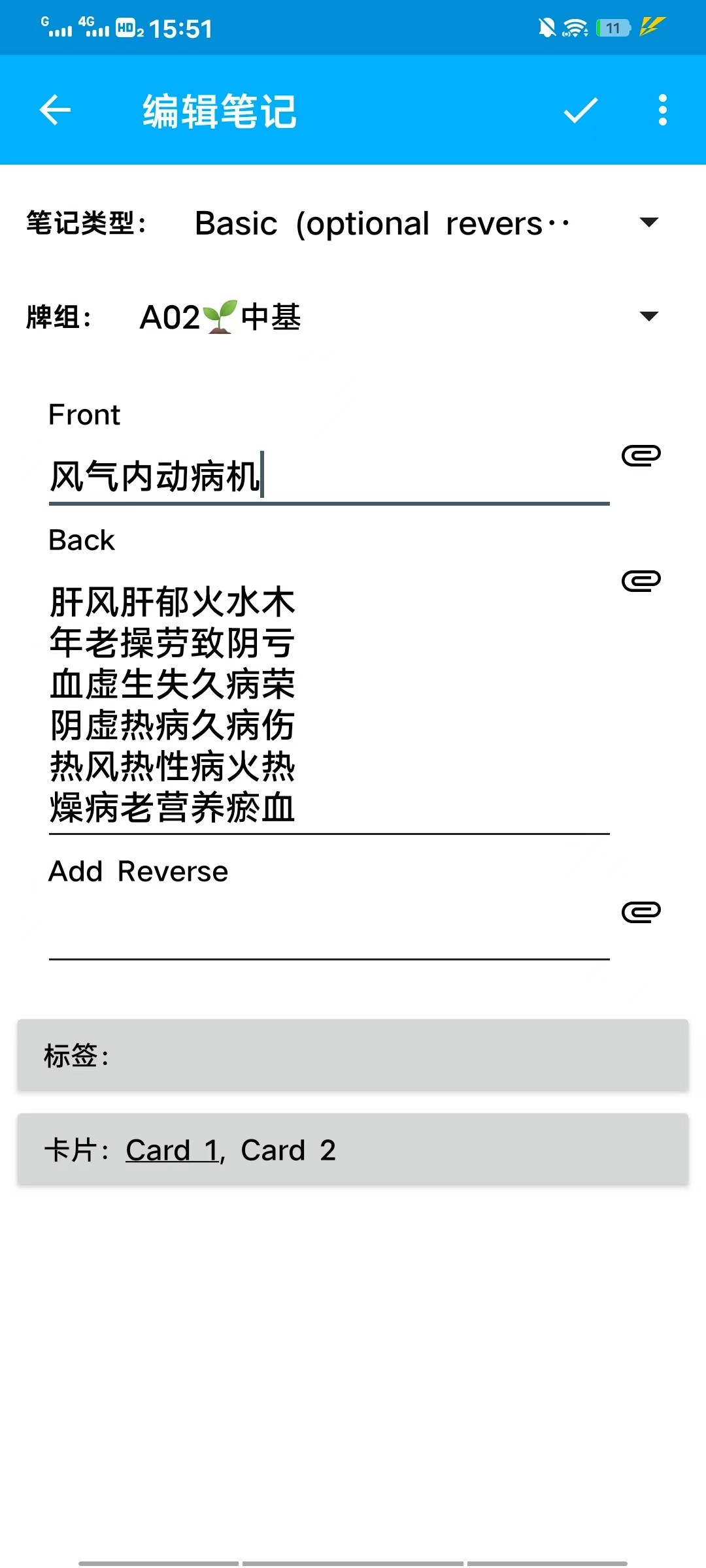Edit the Back field text
The width and height of the screenshot is (706, 1568).
pos(329,704)
